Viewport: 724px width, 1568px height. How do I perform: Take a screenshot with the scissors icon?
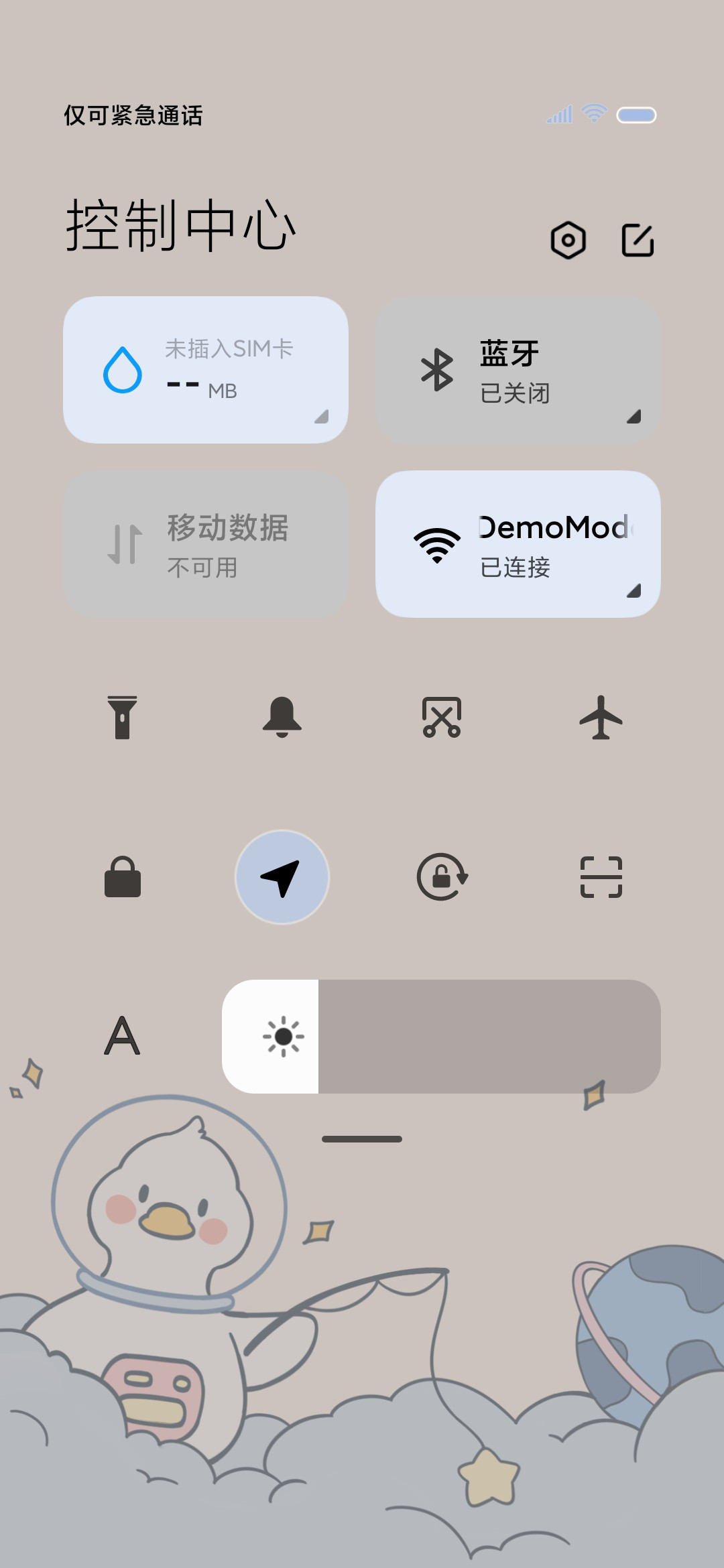(442, 717)
